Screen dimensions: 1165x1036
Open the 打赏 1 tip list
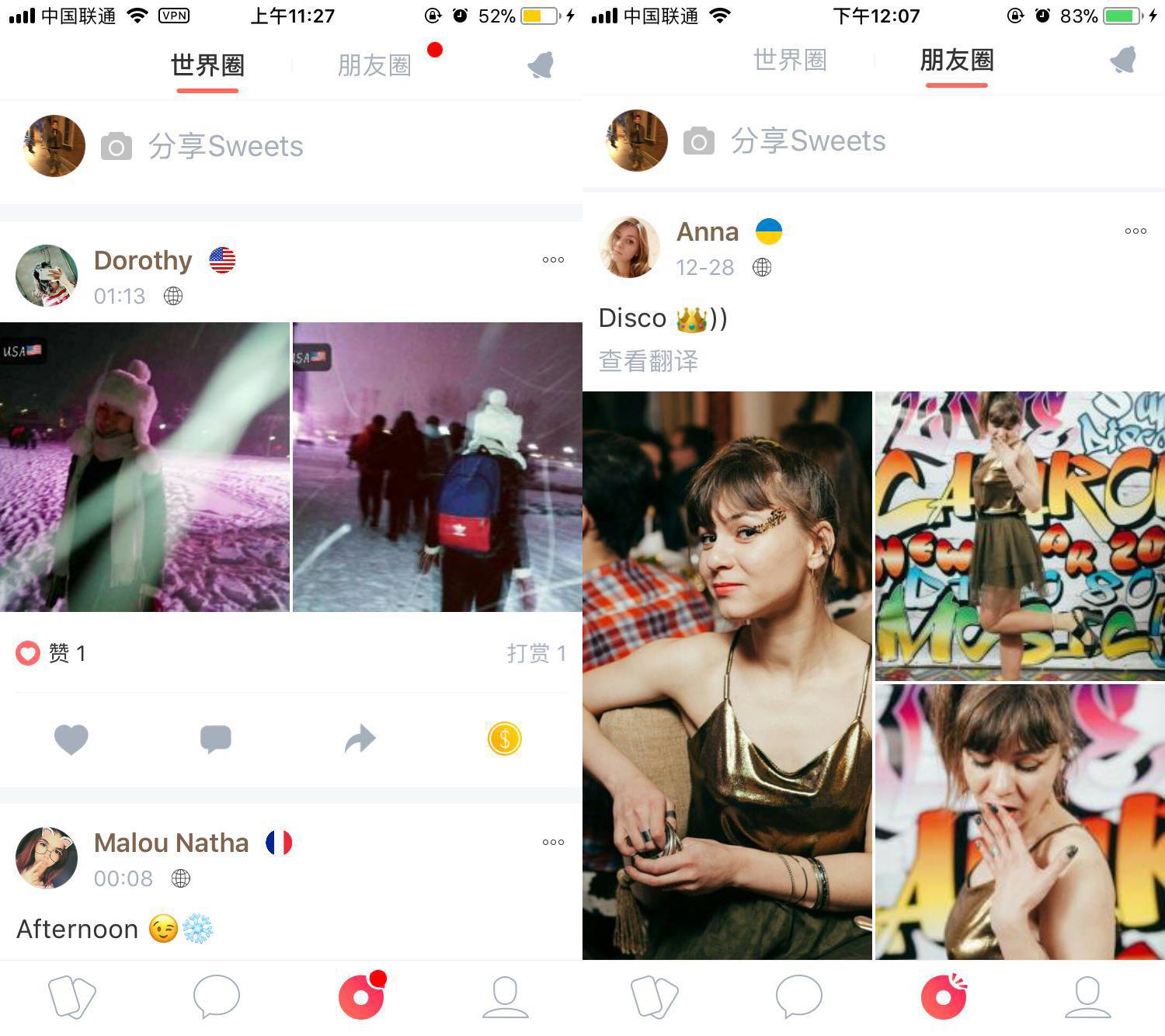point(537,653)
